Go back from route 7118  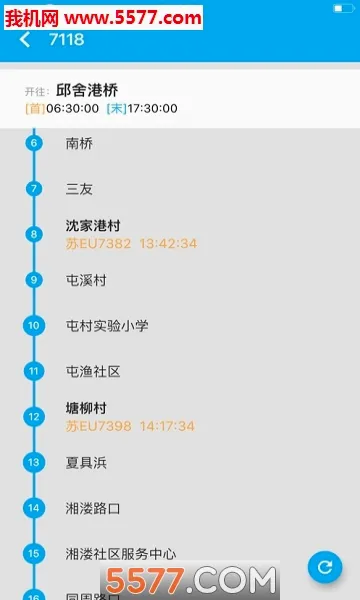point(25,40)
